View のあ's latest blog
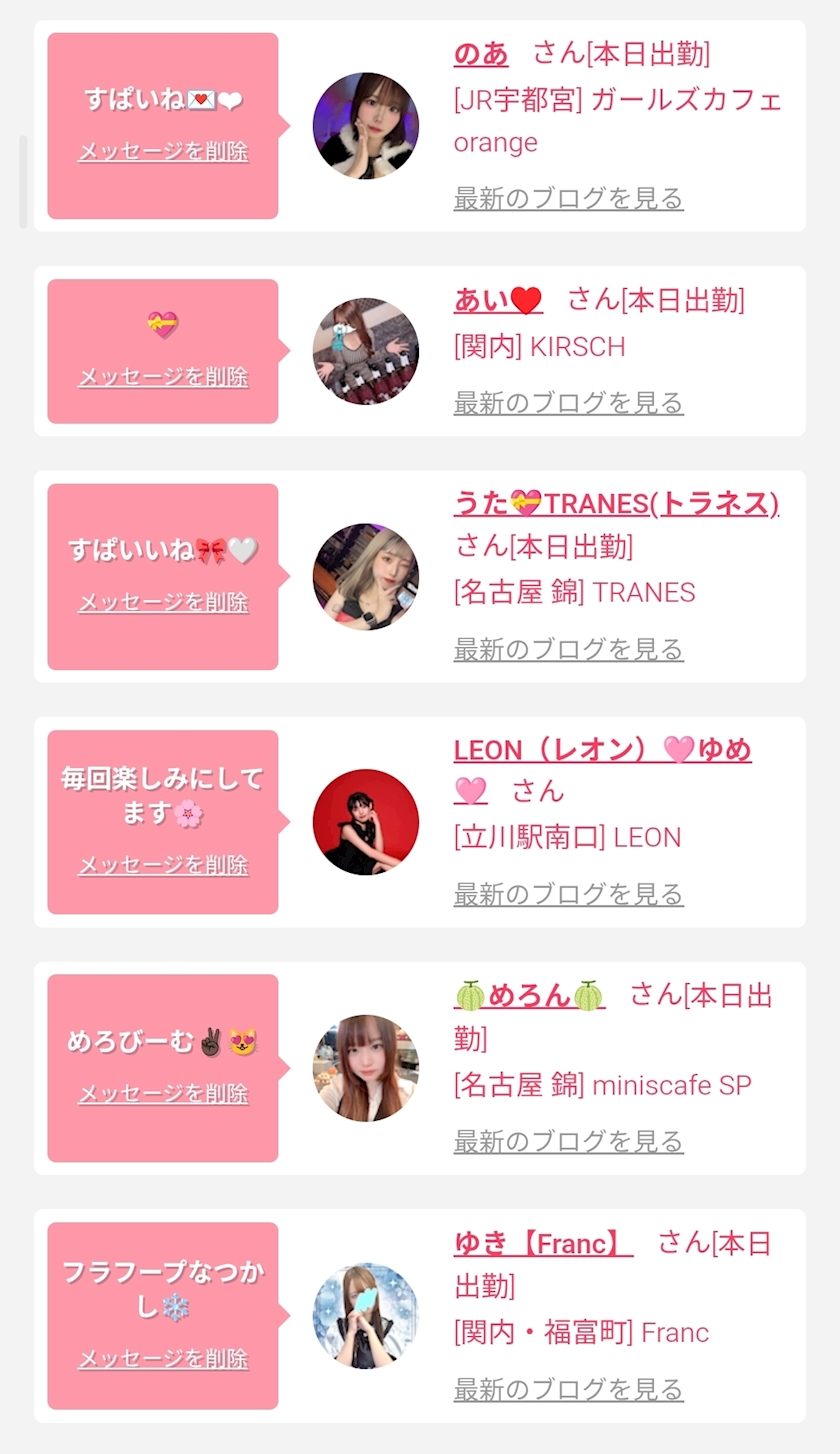The height and width of the screenshot is (1454, 840). (x=568, y=198)
